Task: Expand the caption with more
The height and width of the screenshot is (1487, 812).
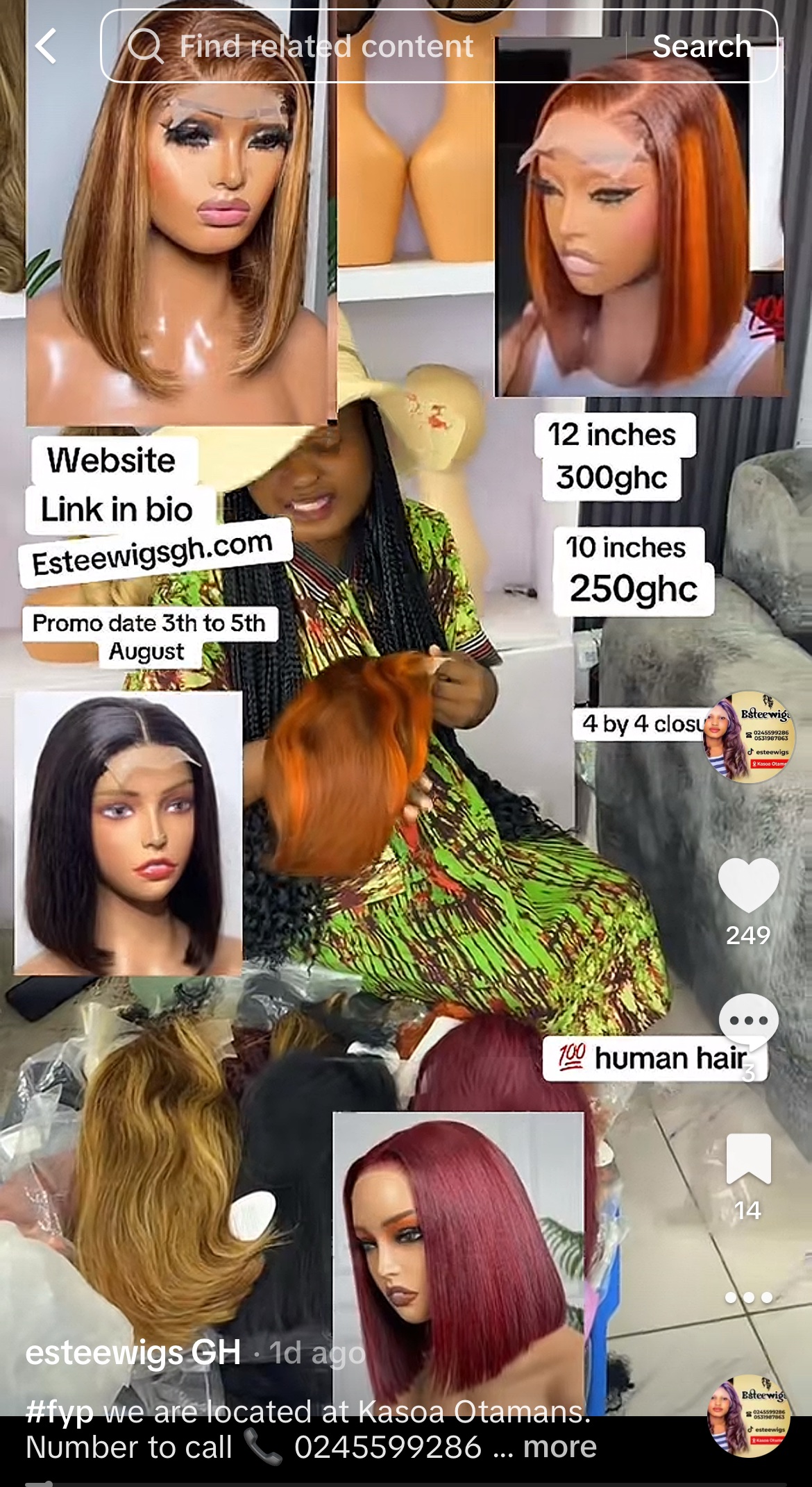Action: tap(559, 1447)
